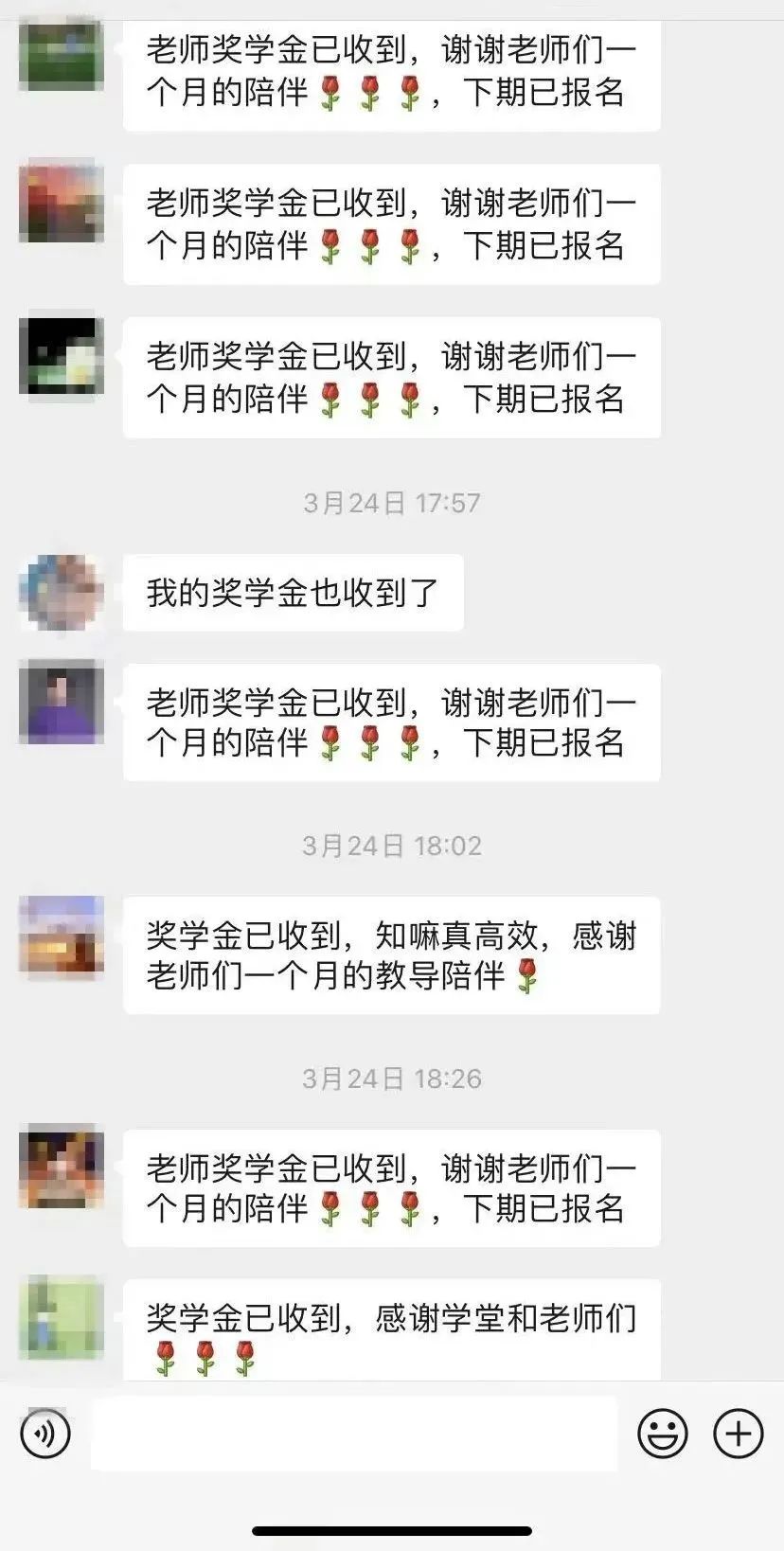Open the emoji sticker panel
Viewport: 784px width, 1551px height.
coord(663,1434)
